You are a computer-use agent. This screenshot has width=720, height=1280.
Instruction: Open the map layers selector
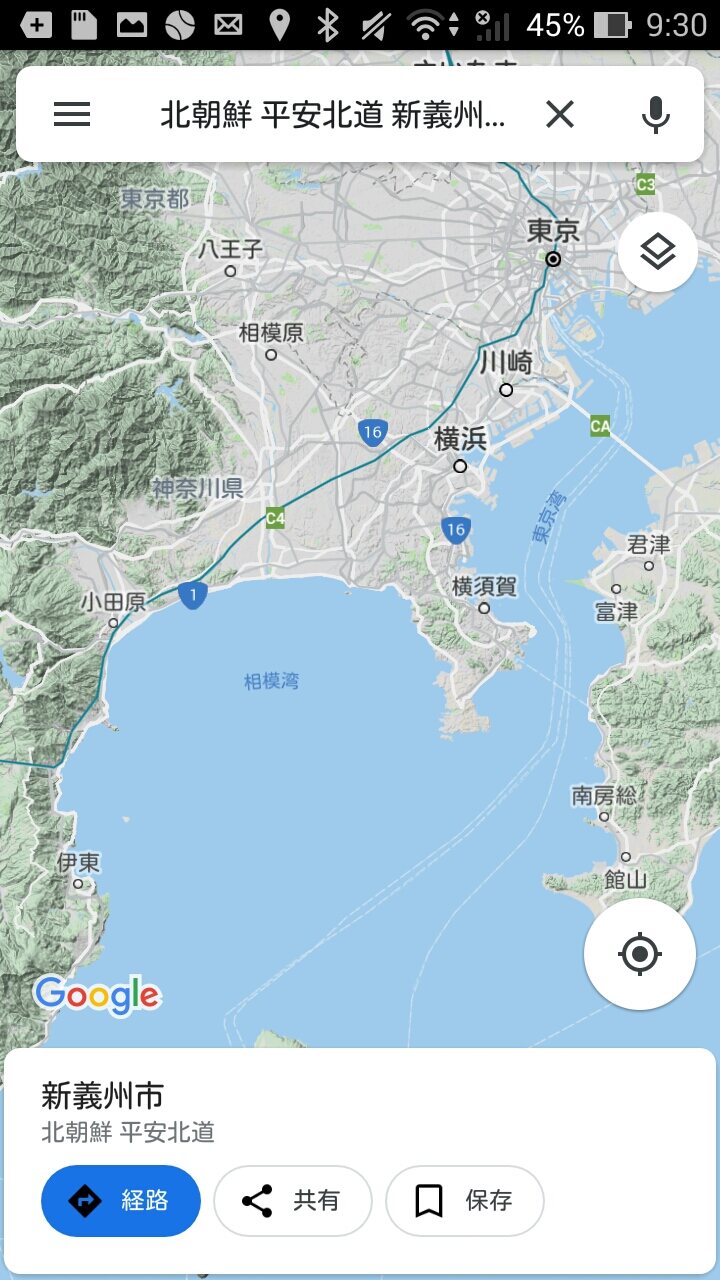657,253
